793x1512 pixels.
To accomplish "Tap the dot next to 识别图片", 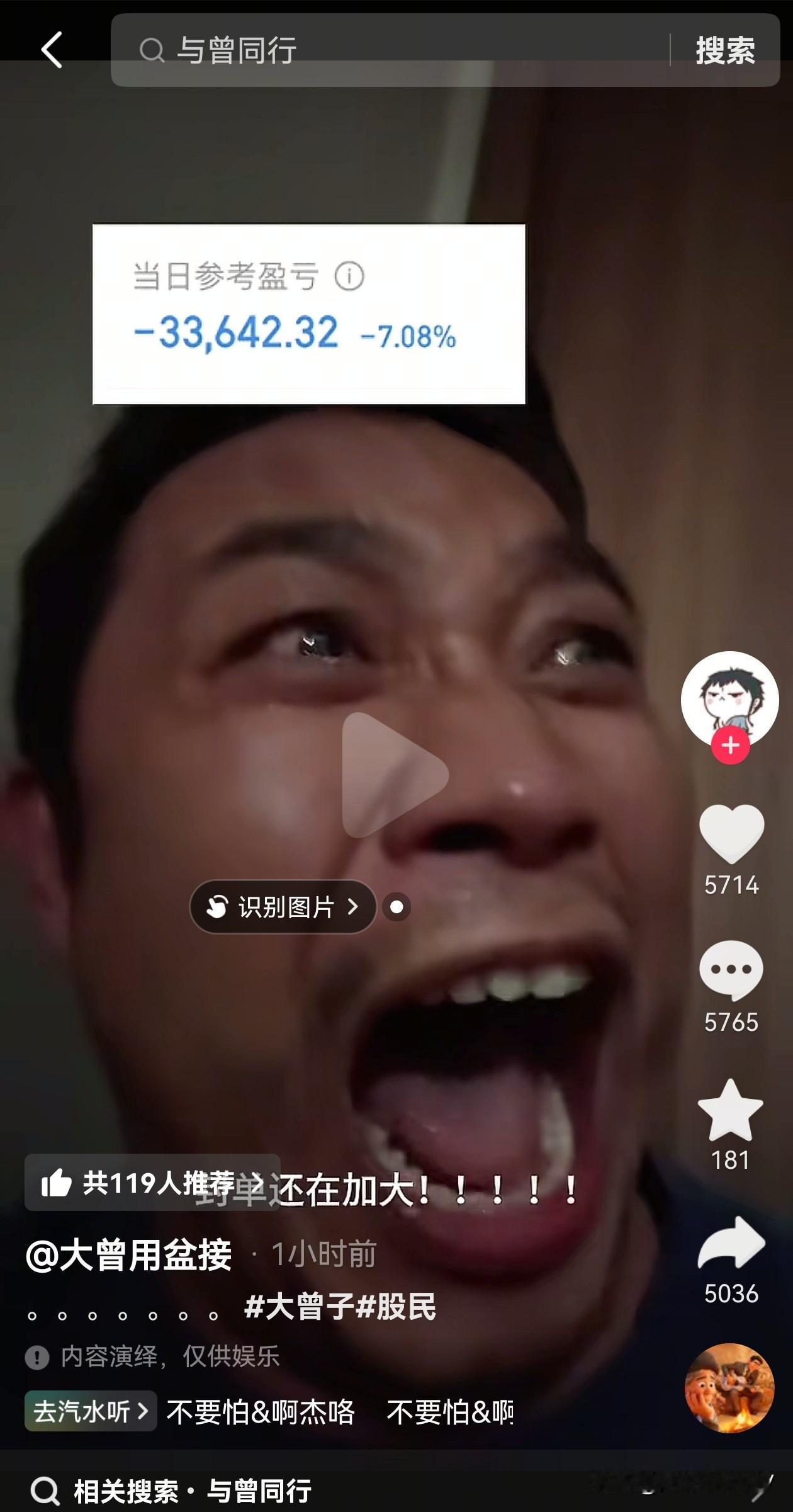I will coord(396,906).
